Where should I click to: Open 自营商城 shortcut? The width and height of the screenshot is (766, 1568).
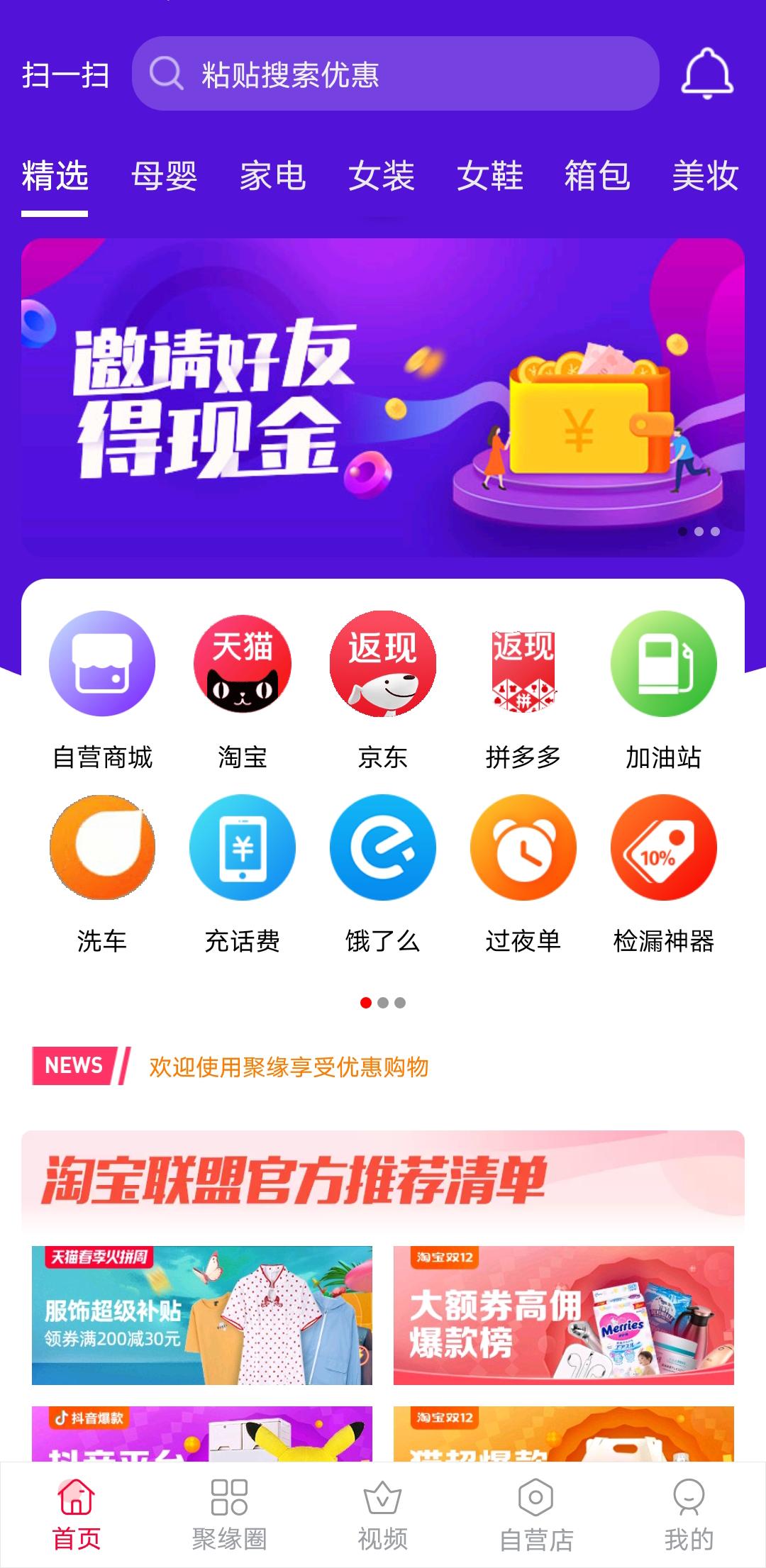[102, 689]
